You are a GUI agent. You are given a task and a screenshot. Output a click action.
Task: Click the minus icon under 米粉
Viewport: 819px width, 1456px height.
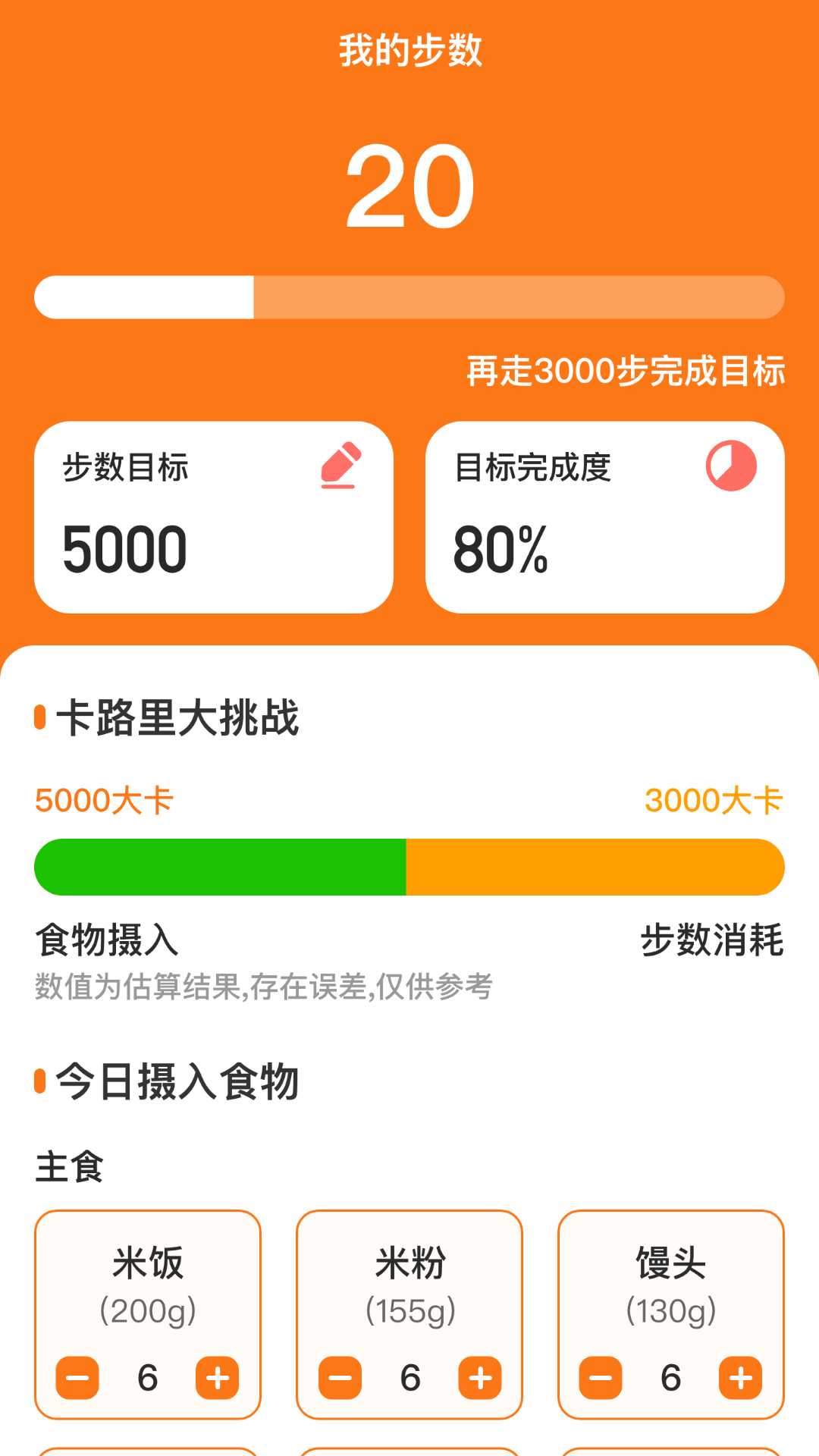pyautogui.click(x=339, y=1379)
